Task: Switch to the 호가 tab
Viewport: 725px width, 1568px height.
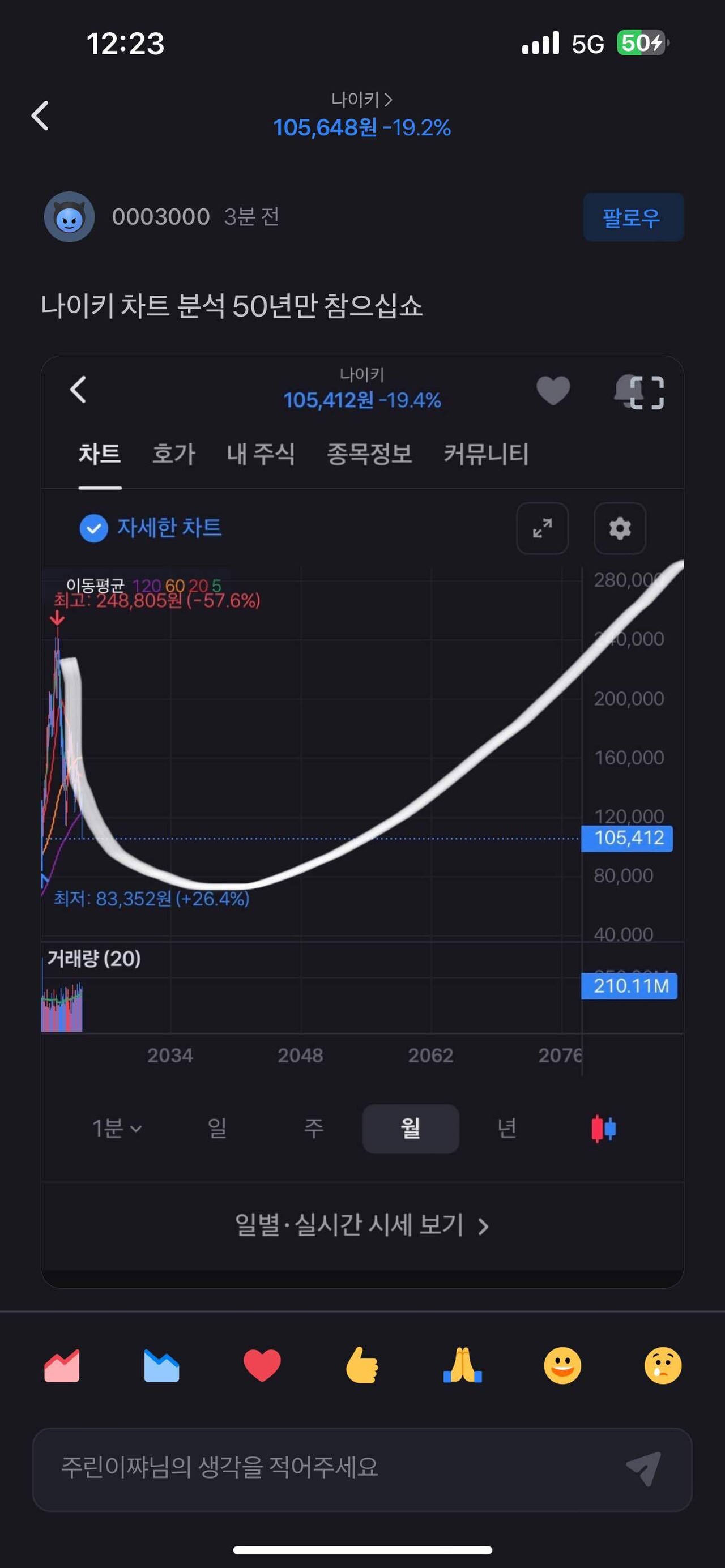Action: pos(174,455)
